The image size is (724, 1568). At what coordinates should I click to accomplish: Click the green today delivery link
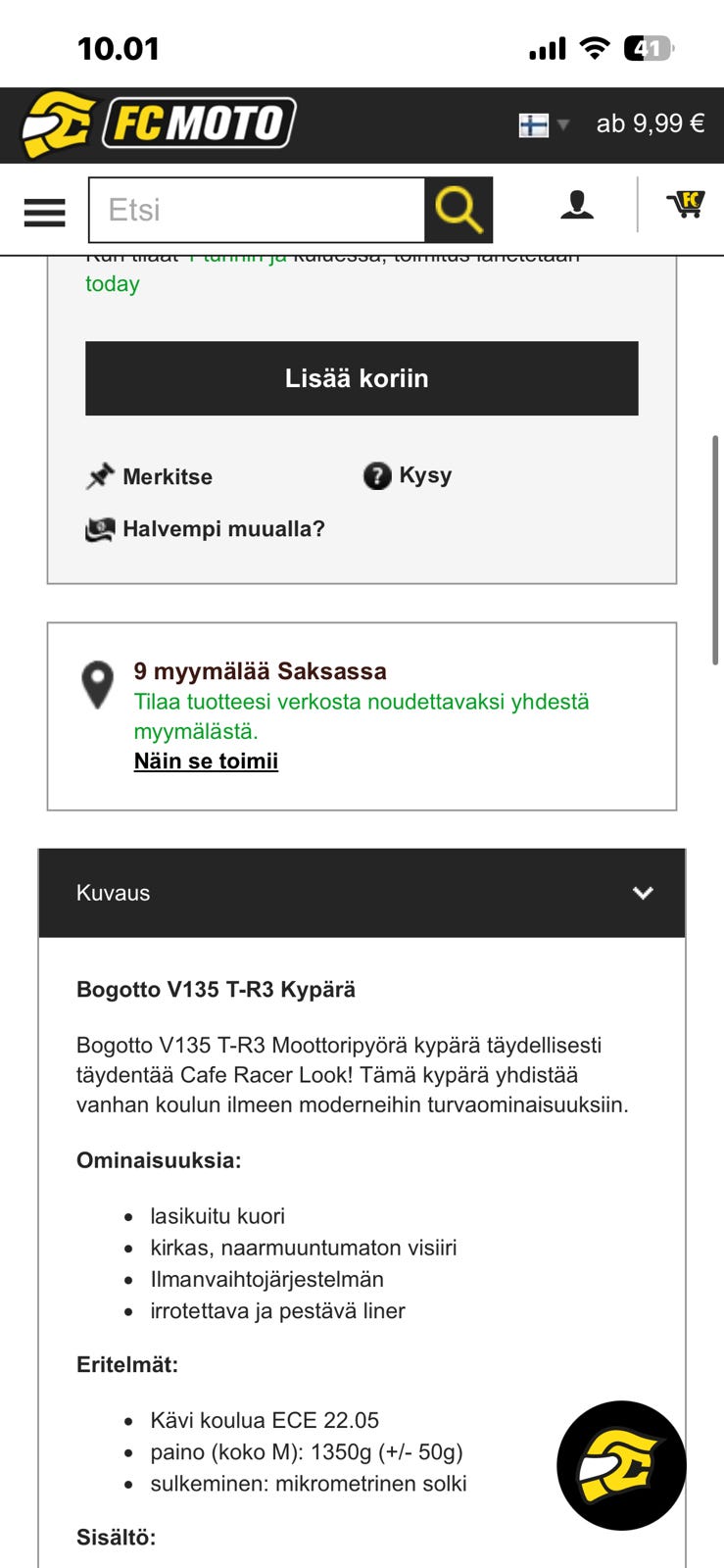pos(110,283)
